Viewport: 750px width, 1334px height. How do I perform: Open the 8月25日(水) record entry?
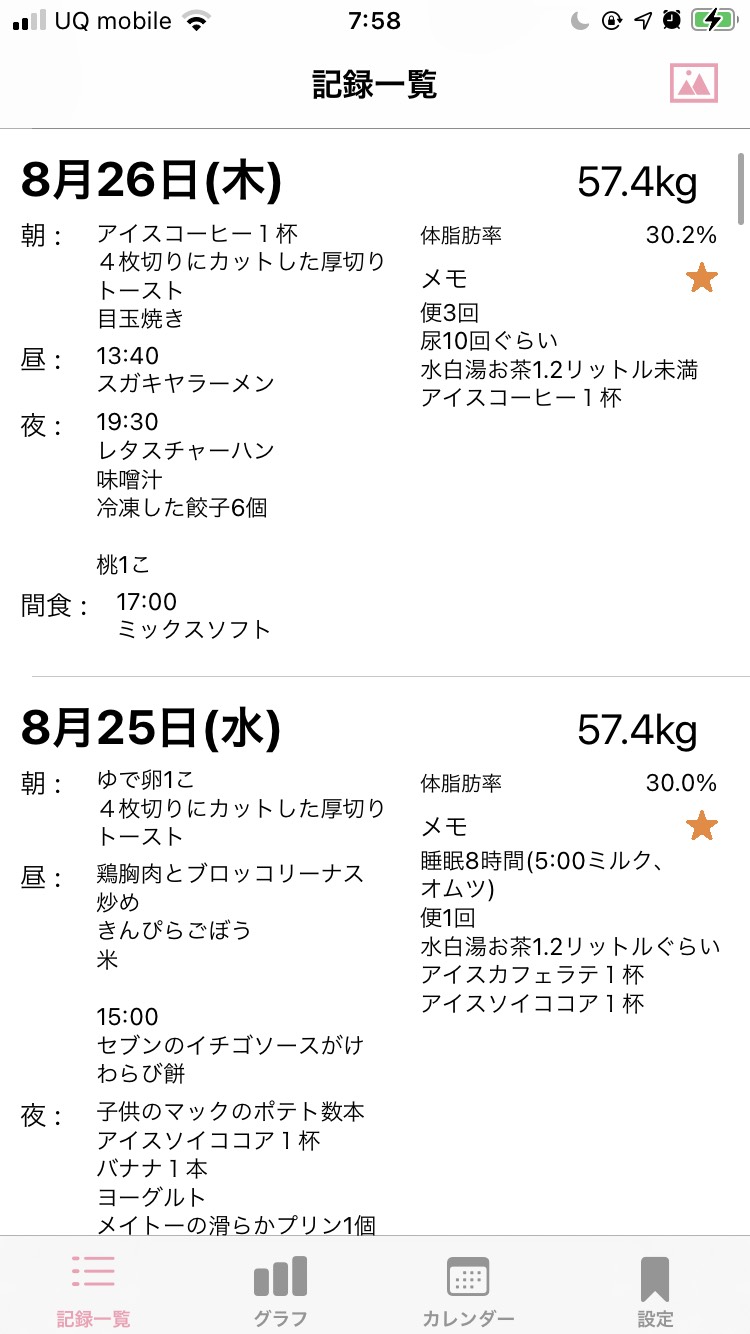[x=375, y=956]
